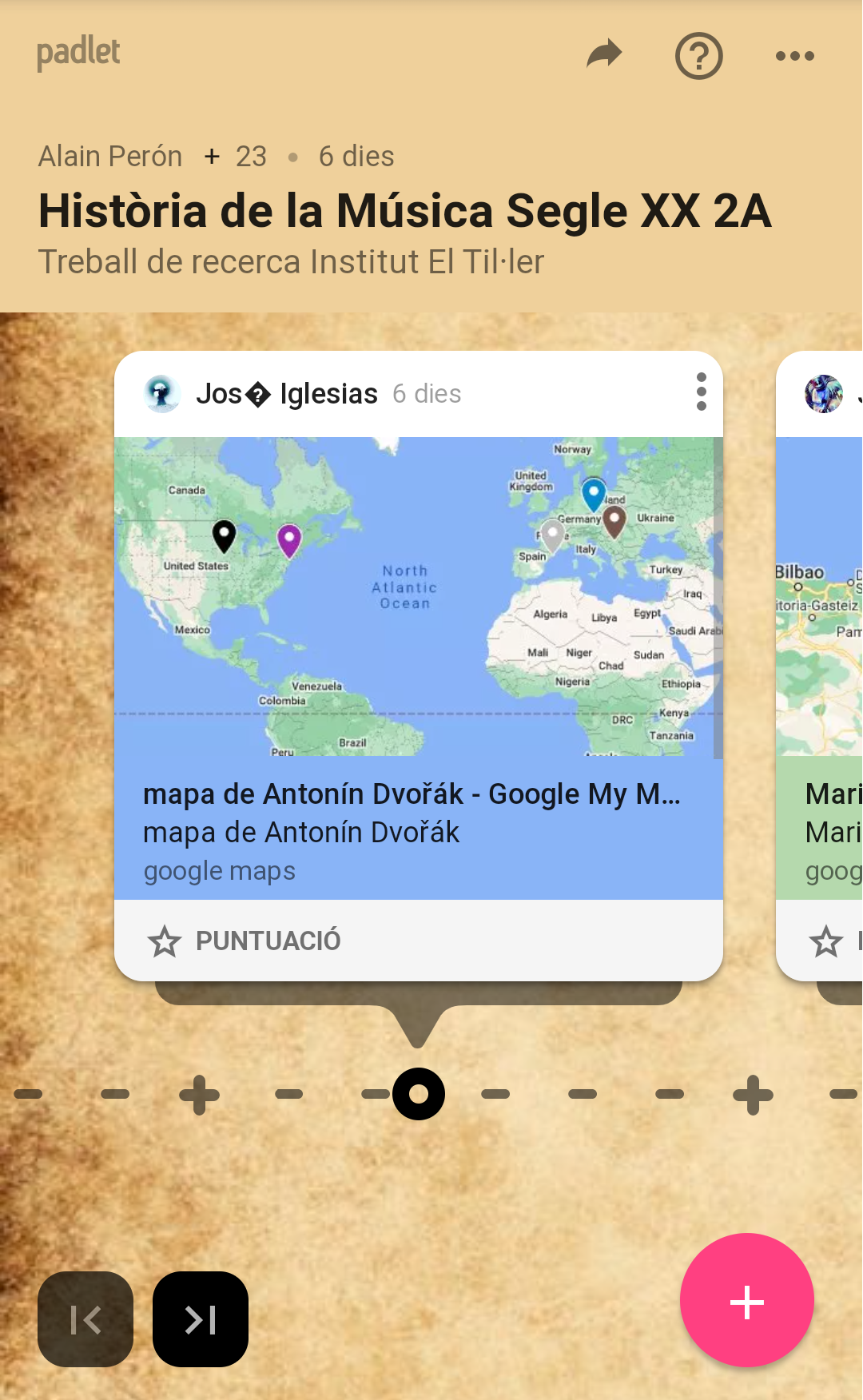Open the partially visible Mari map card
863x1400 pixels.
820,663
